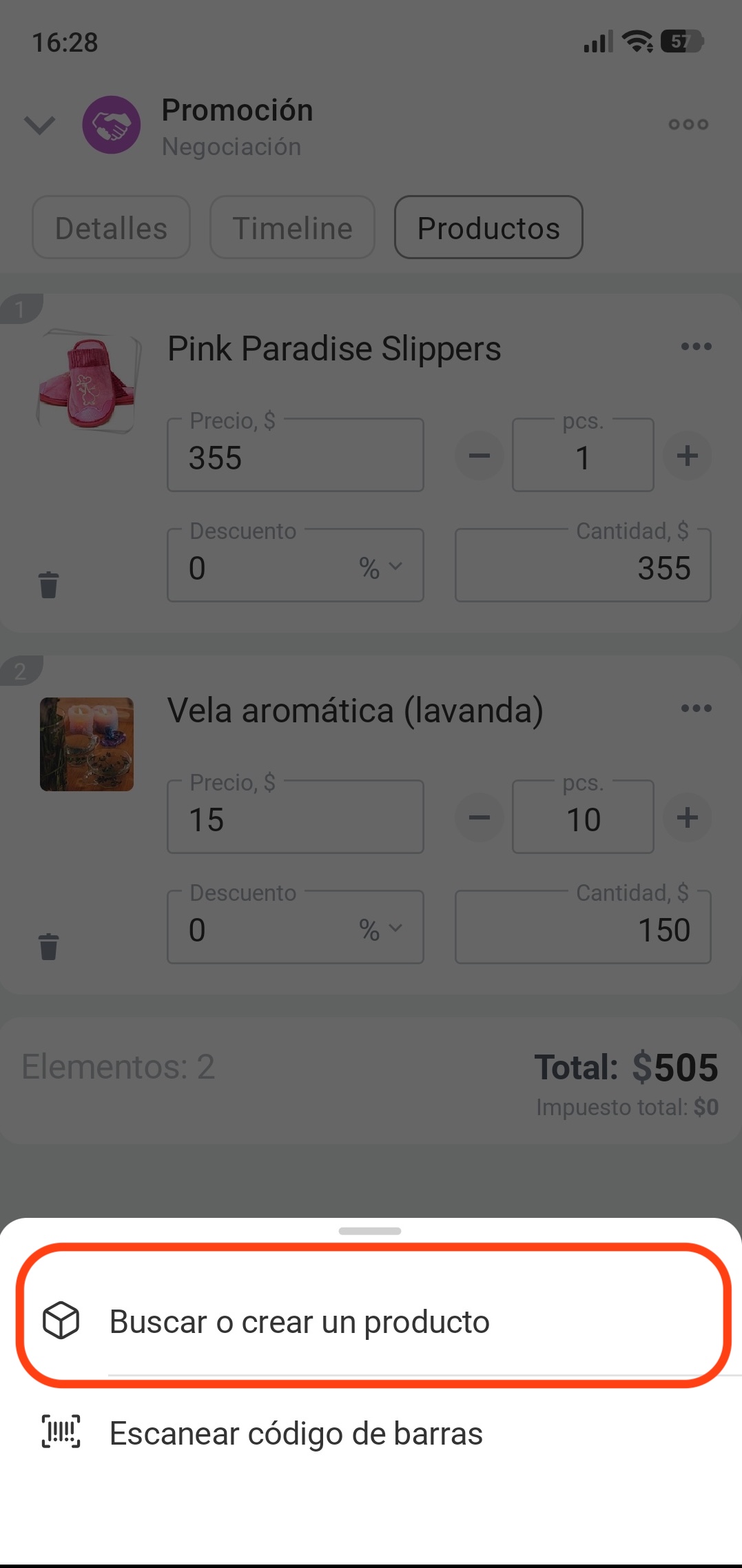Screen dimensions: 742x1568
Task: Increase quantity of Pink Paradise Slippers
Action: click(x=687, y=456)
